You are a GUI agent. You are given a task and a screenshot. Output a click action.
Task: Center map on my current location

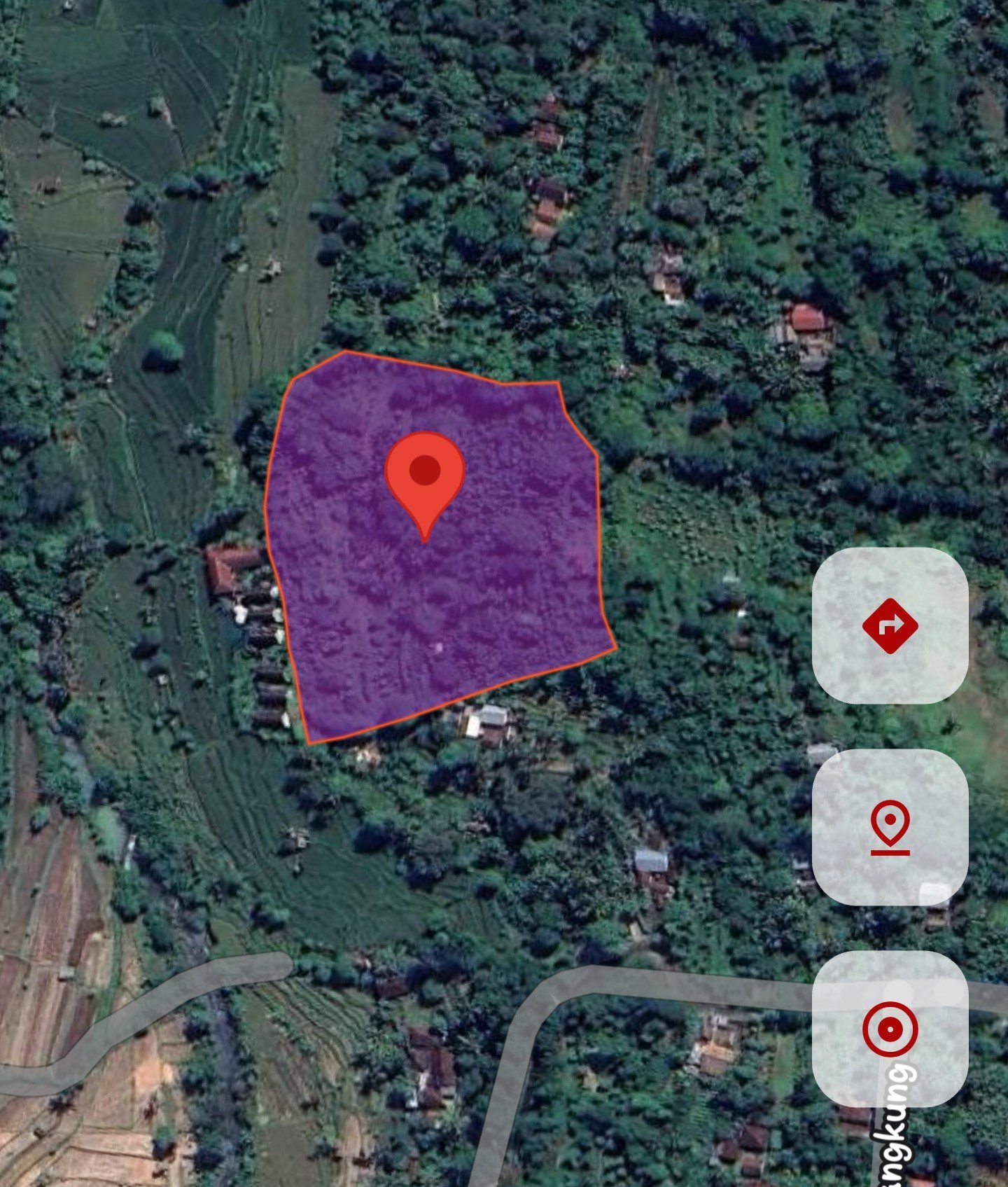[x=890, y=1029]
